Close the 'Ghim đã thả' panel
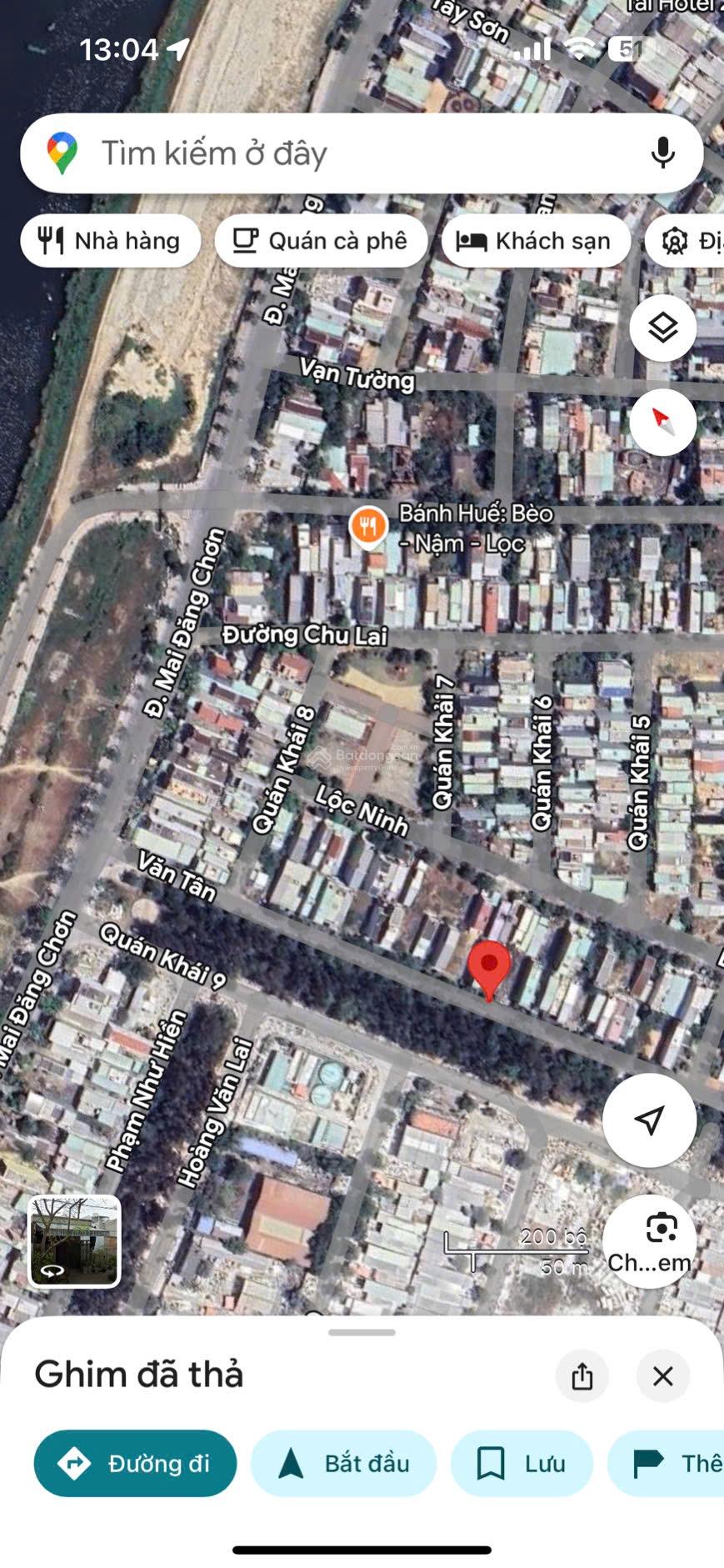The height and width of the screenshot is (1568, 724). pos(662,1376)
